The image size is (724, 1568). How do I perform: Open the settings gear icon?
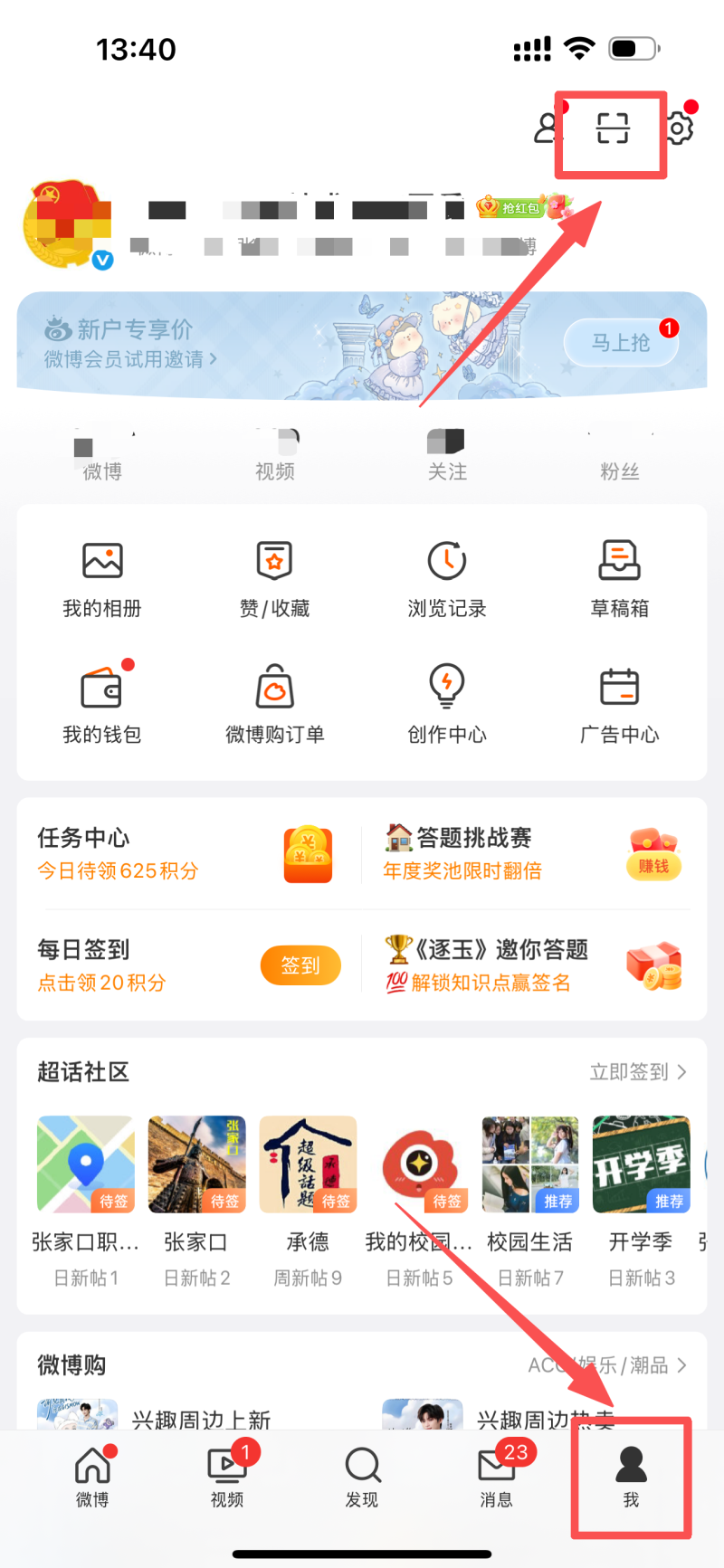[678, 128]
